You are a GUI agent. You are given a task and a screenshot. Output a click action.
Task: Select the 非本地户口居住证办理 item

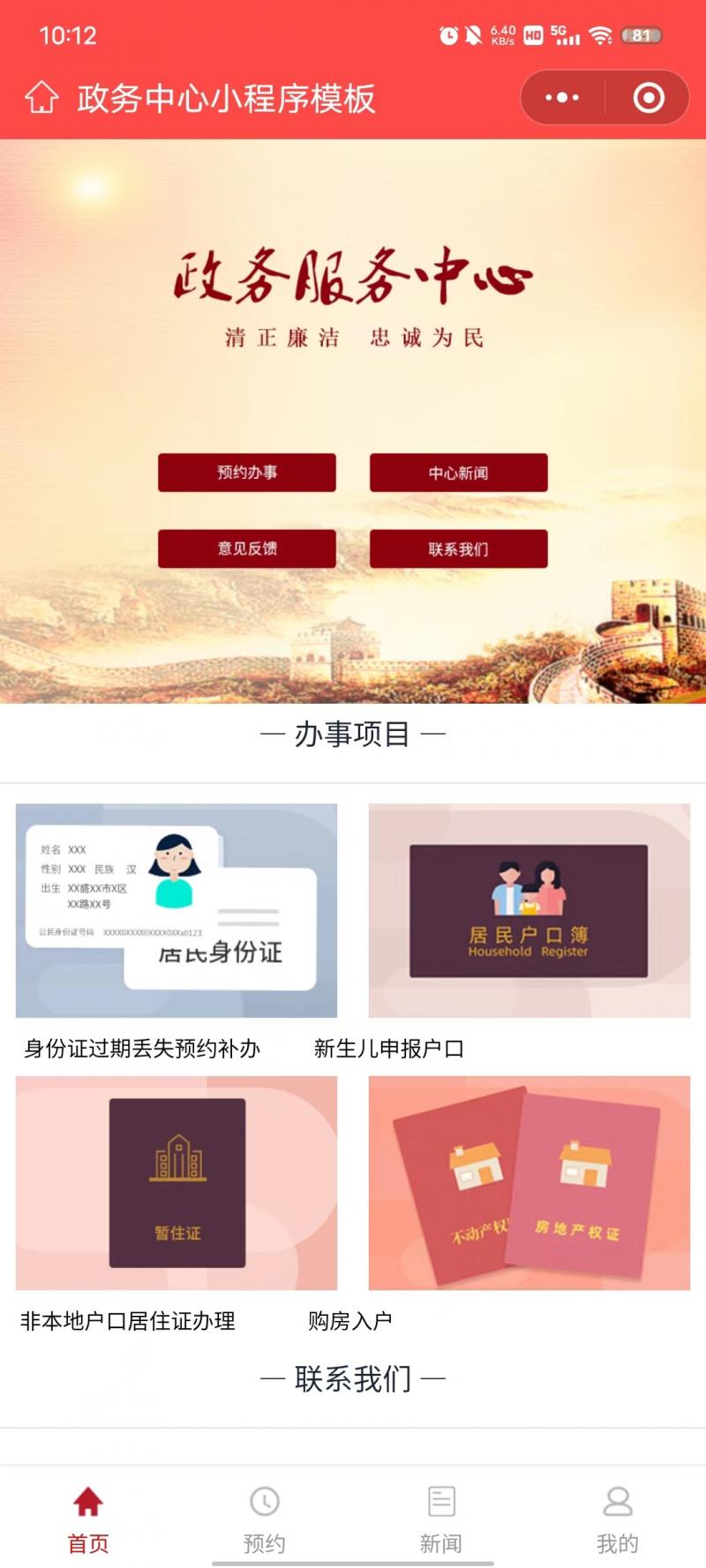[x=176, y=1183]
